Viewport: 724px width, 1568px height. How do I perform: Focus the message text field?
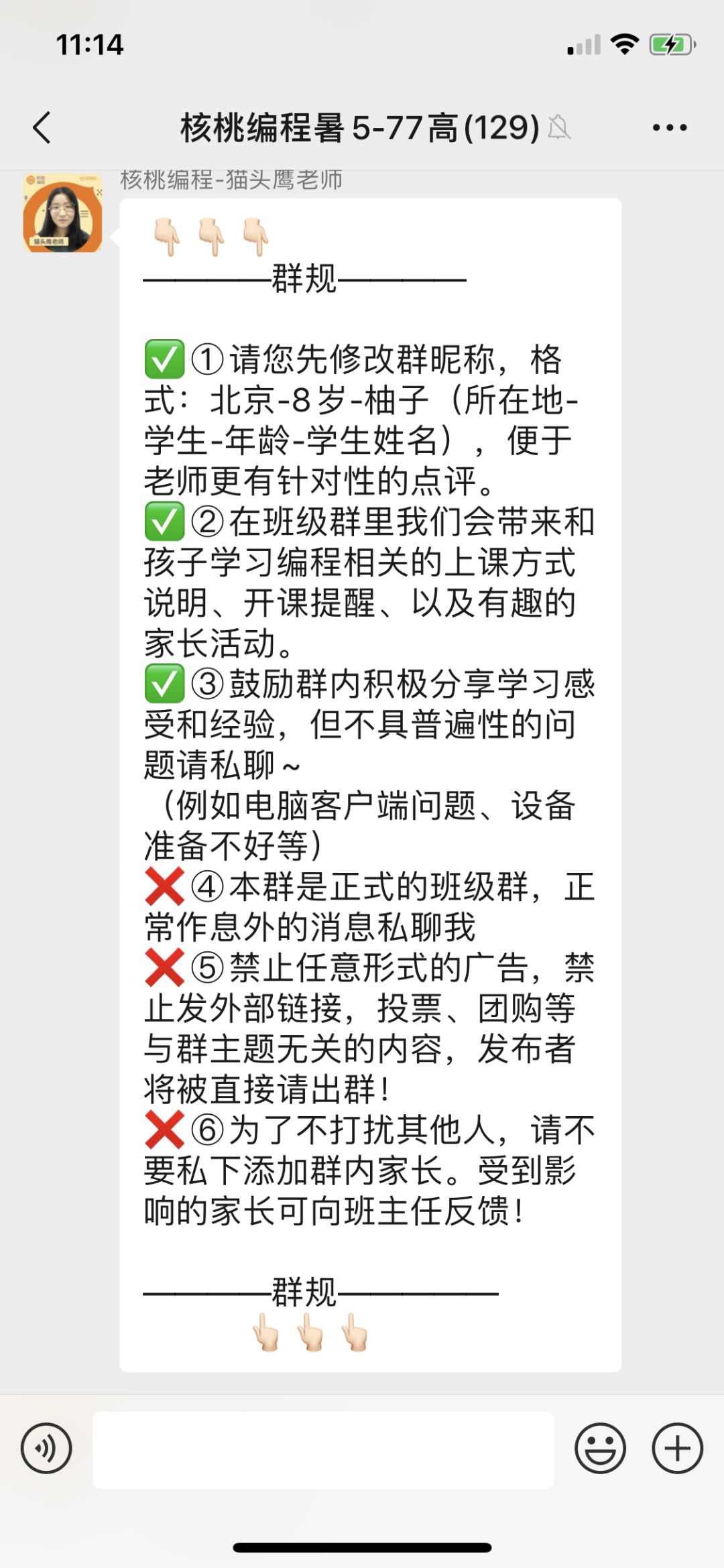(x=323, y=1449)
